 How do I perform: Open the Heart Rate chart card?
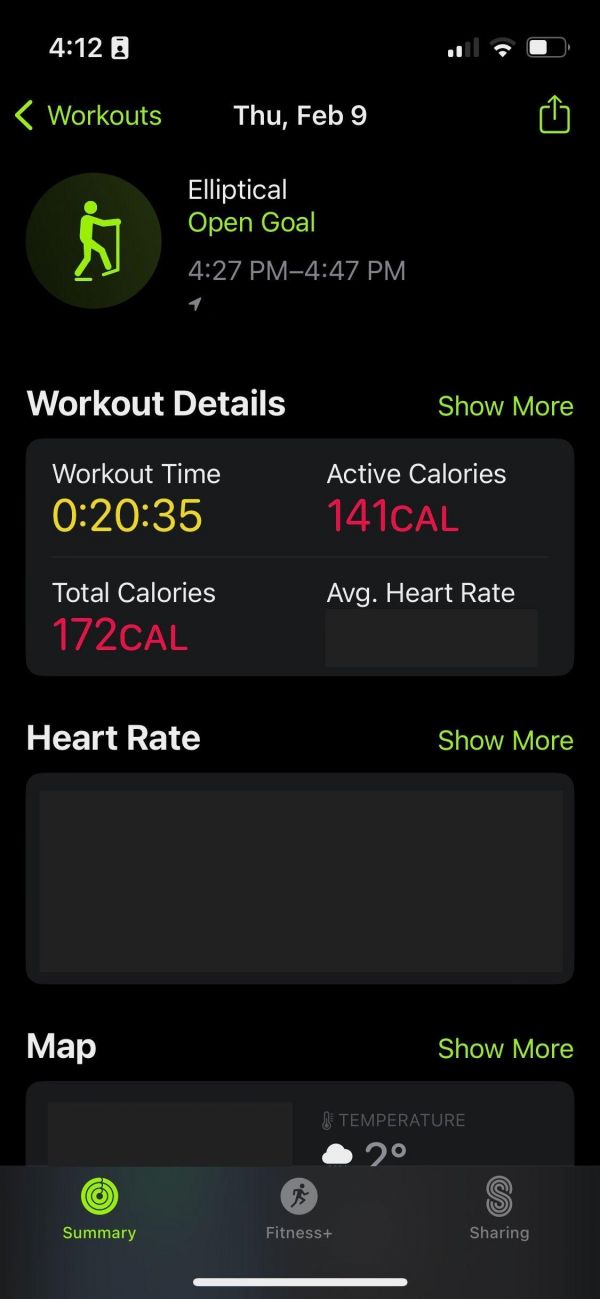[300, 878]
